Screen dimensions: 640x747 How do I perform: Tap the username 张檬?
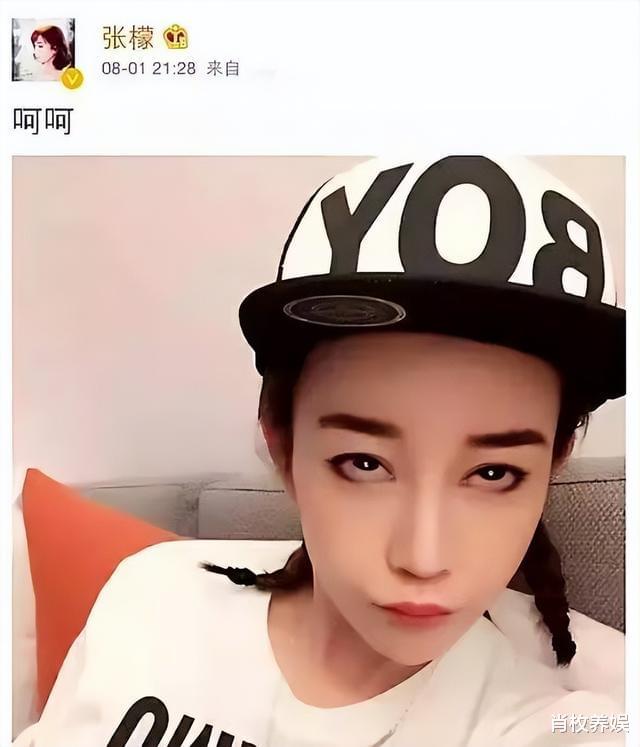(x=128, y=38)
